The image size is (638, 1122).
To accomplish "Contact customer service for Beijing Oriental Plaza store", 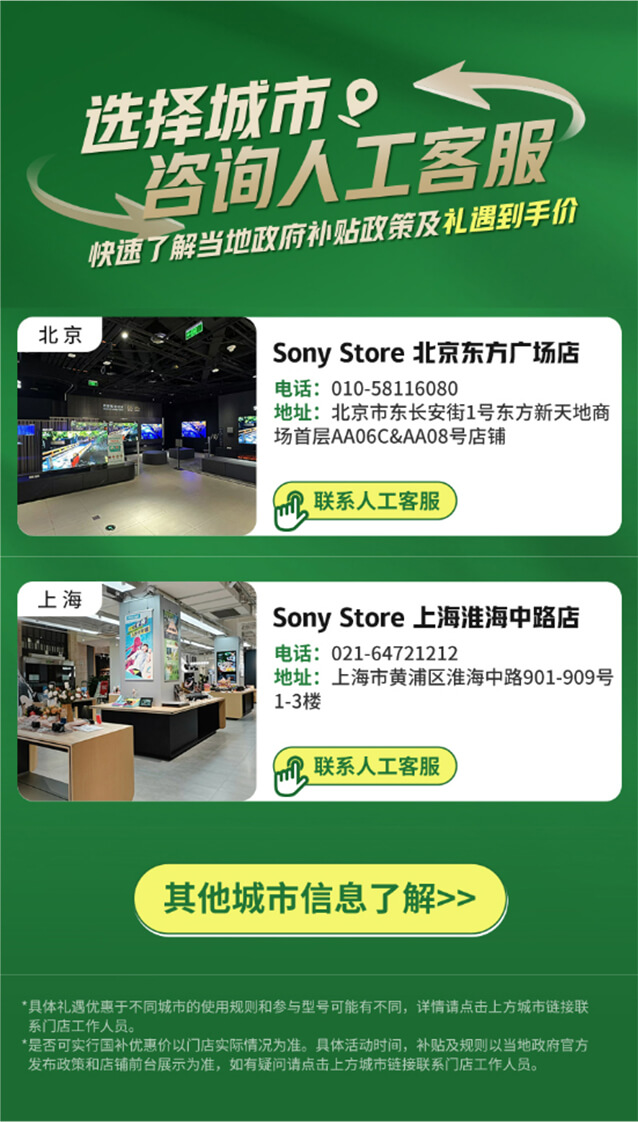I will tap(365, 503).
